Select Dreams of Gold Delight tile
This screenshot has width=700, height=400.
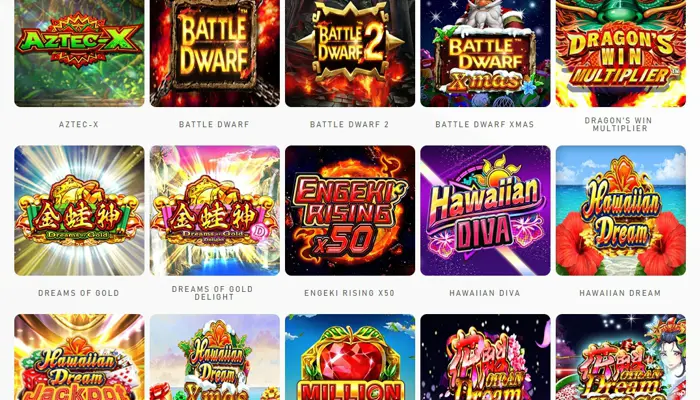pyautogui.click(x=214, y=210)
